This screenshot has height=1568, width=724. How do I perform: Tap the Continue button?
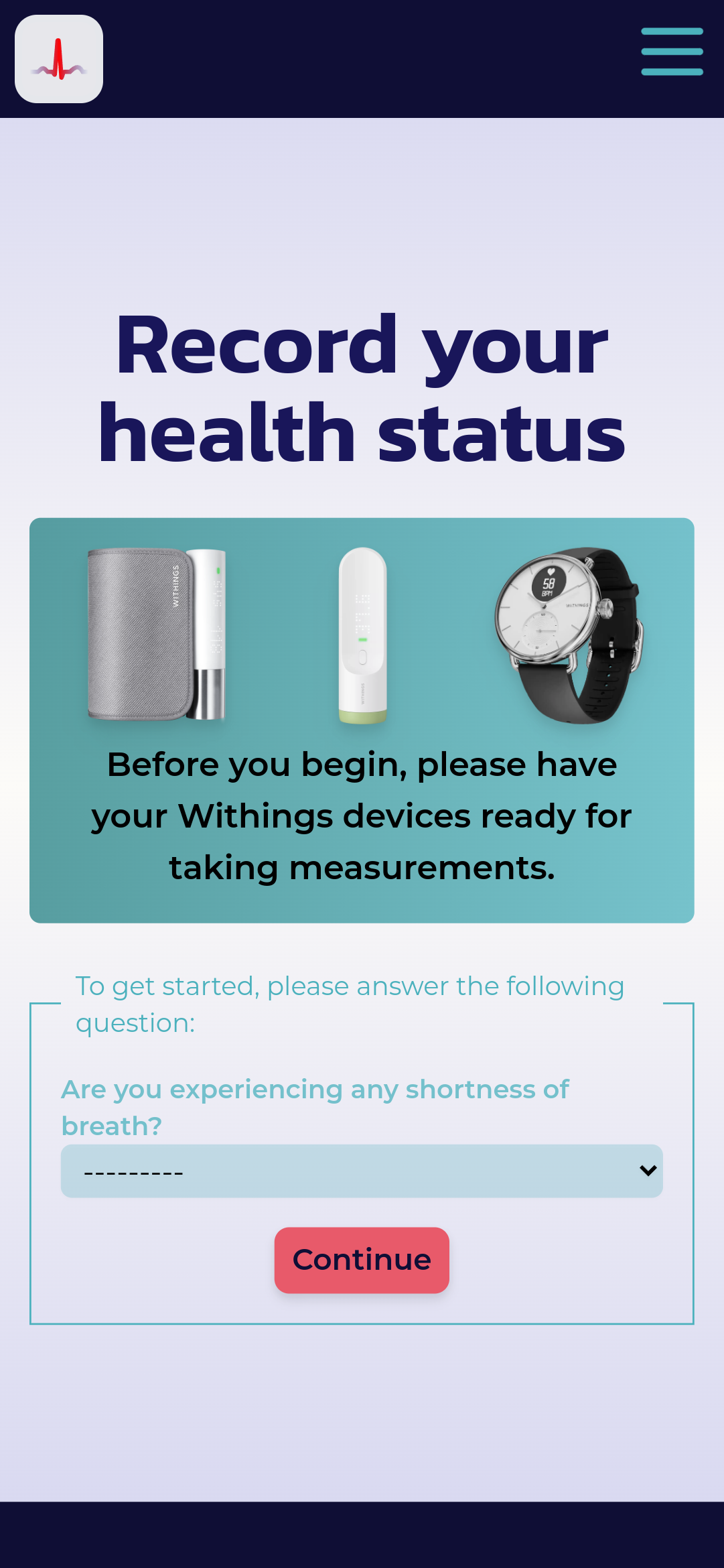(x=362, y=1260)
